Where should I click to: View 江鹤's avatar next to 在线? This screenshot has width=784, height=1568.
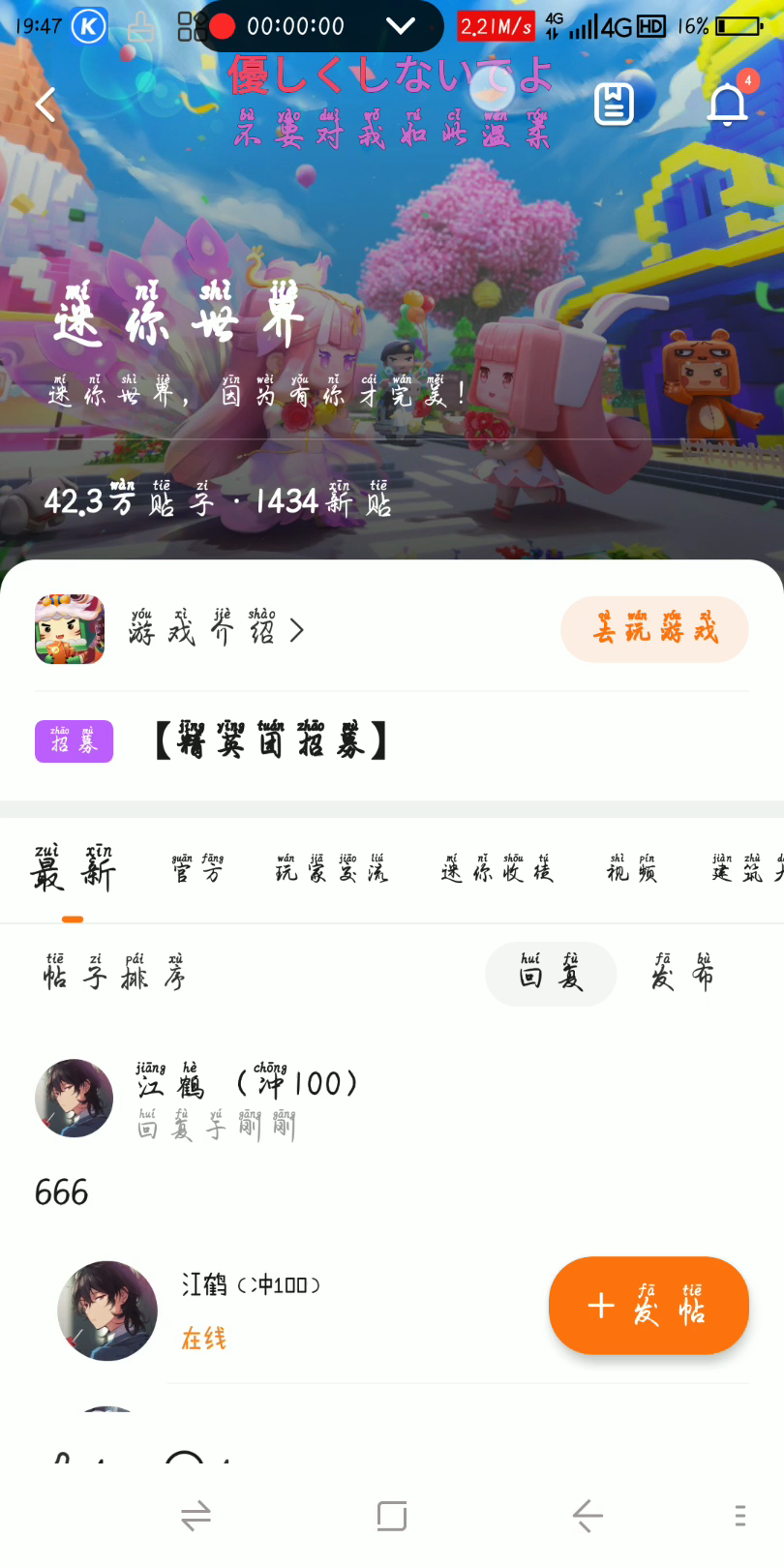pos(107,1311)
